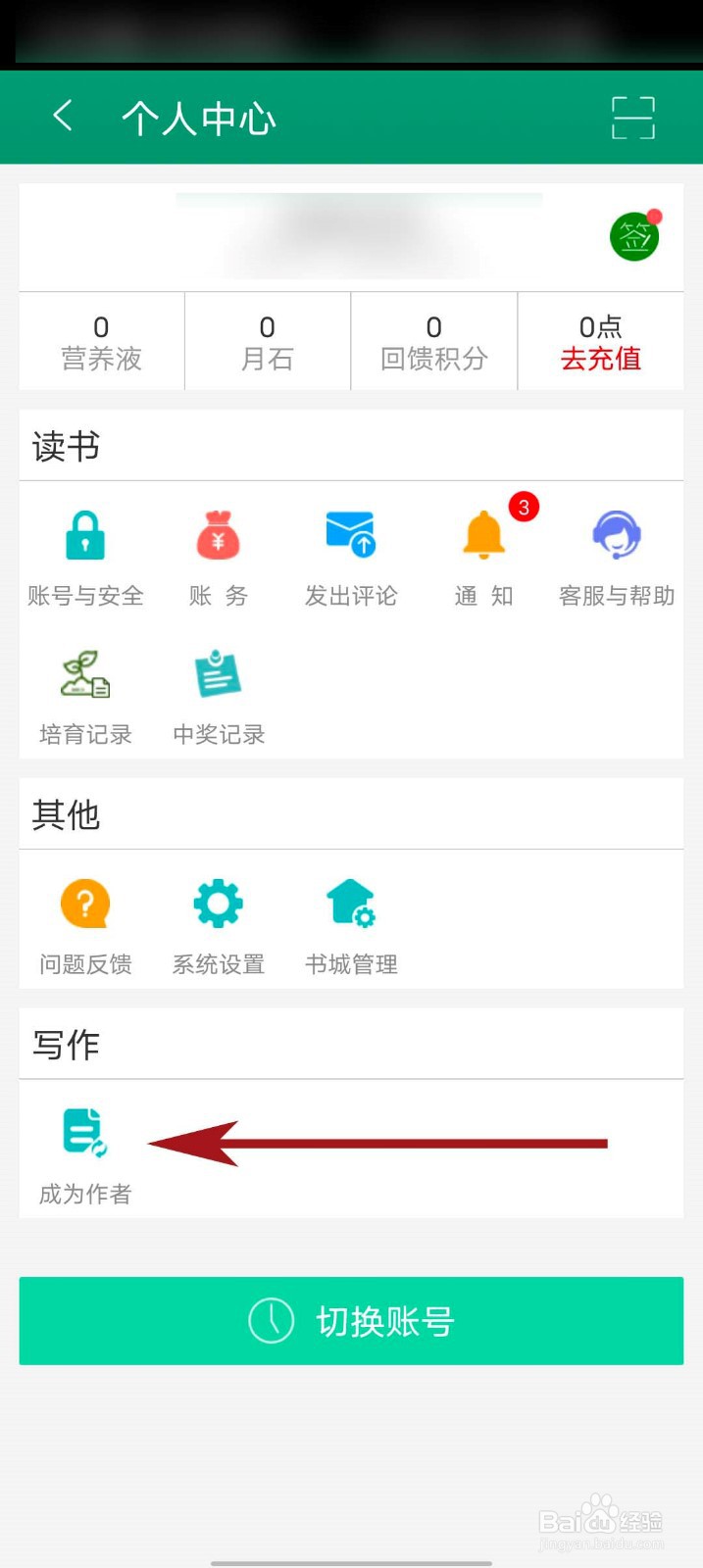703x1568 pixels.
Task: Open 月石 balance
Action: click(x=268, y=342)
